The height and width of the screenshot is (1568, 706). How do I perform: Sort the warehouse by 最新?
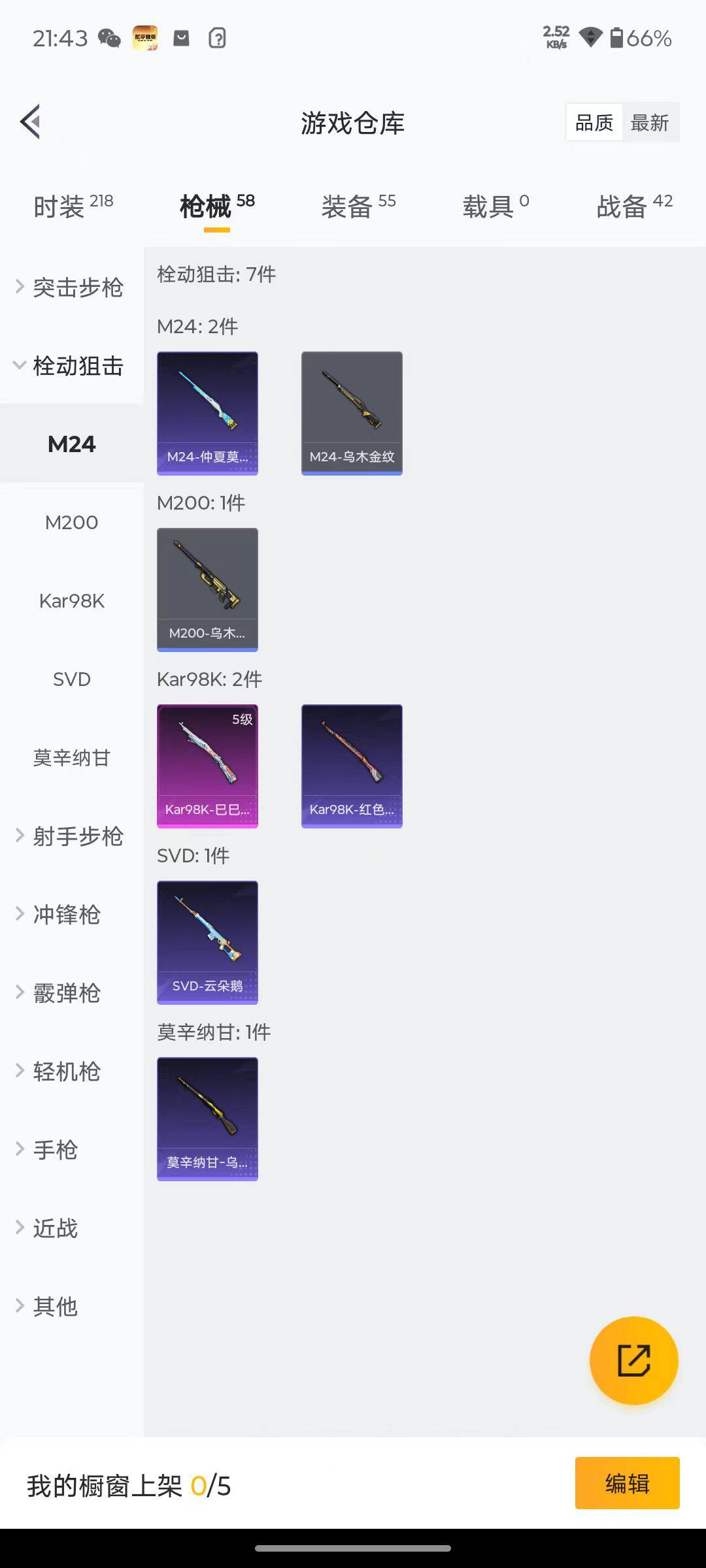649,123
